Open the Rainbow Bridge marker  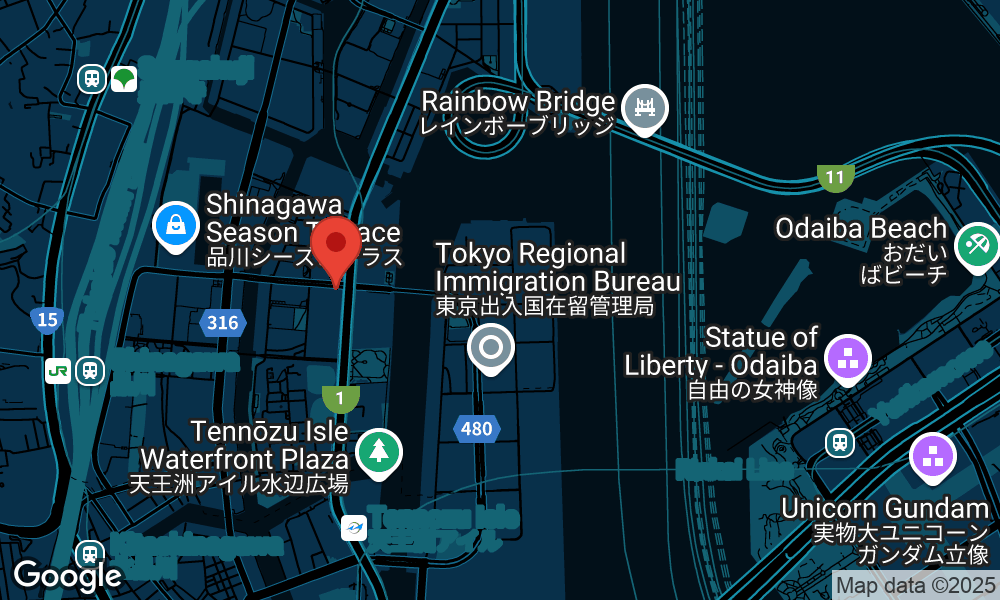pyautogui.click(x=645, y=106)
